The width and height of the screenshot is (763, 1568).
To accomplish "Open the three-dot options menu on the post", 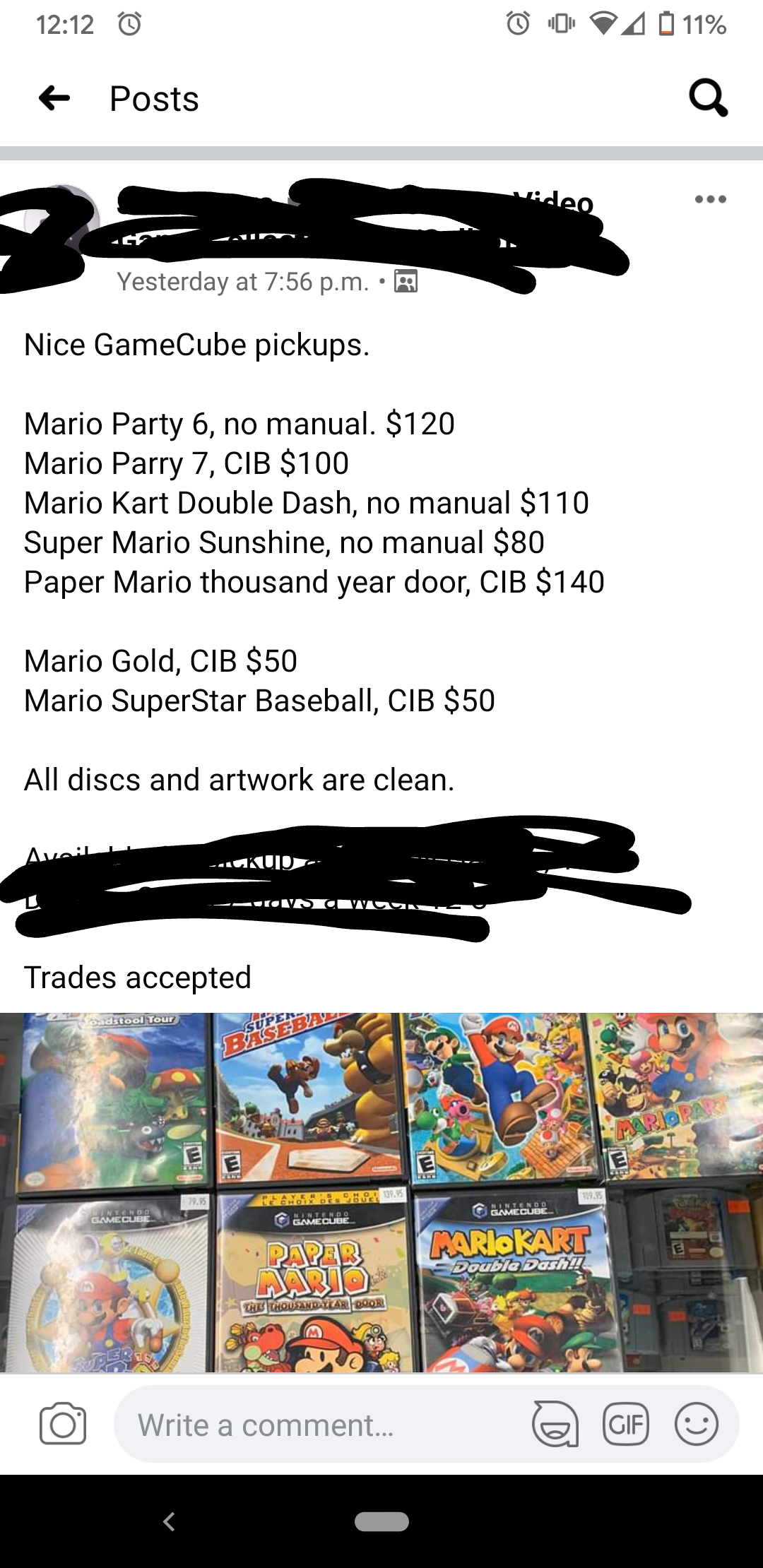I will 710,199.
